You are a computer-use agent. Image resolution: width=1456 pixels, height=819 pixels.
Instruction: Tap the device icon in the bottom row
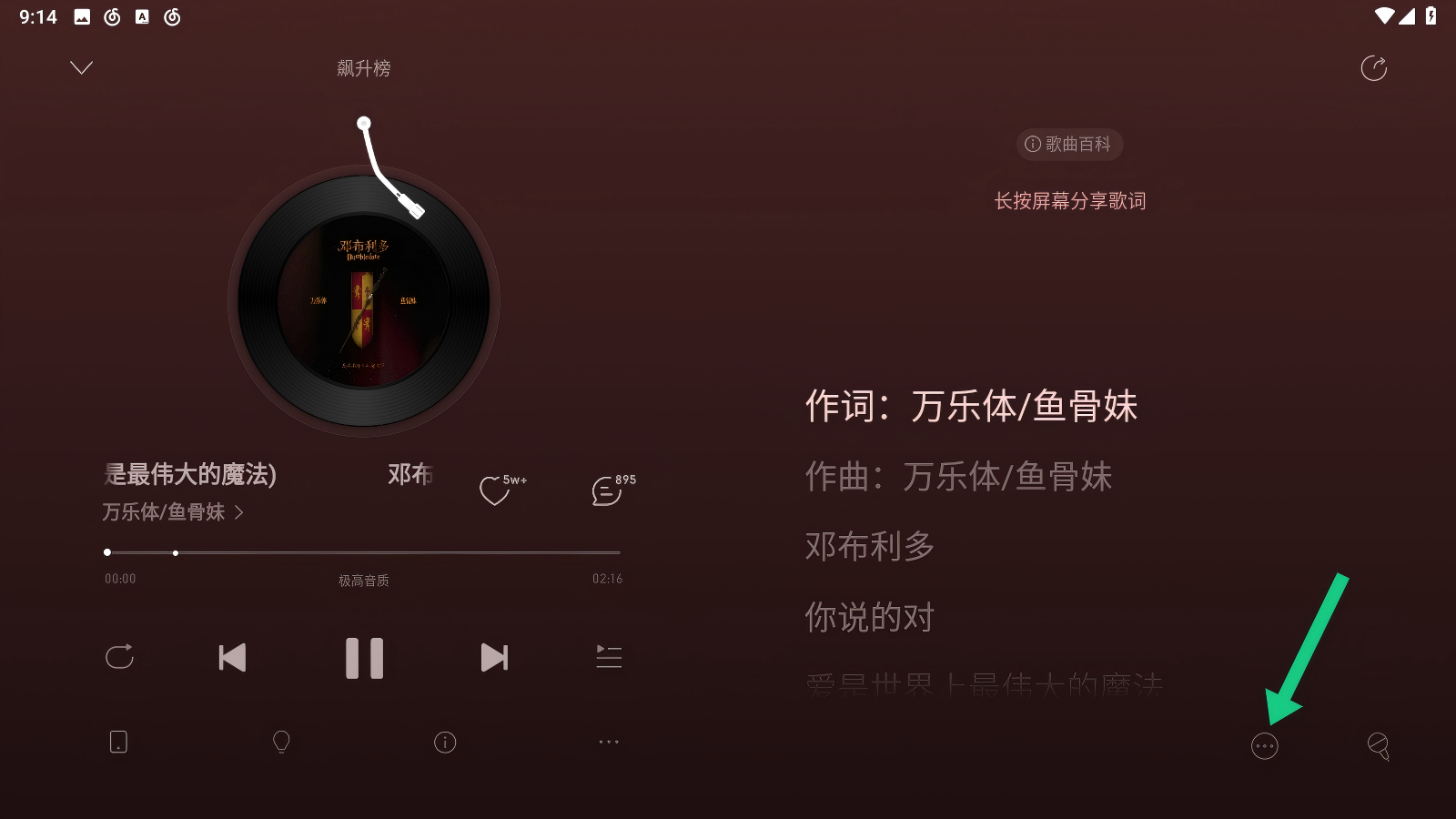point(118,743)
